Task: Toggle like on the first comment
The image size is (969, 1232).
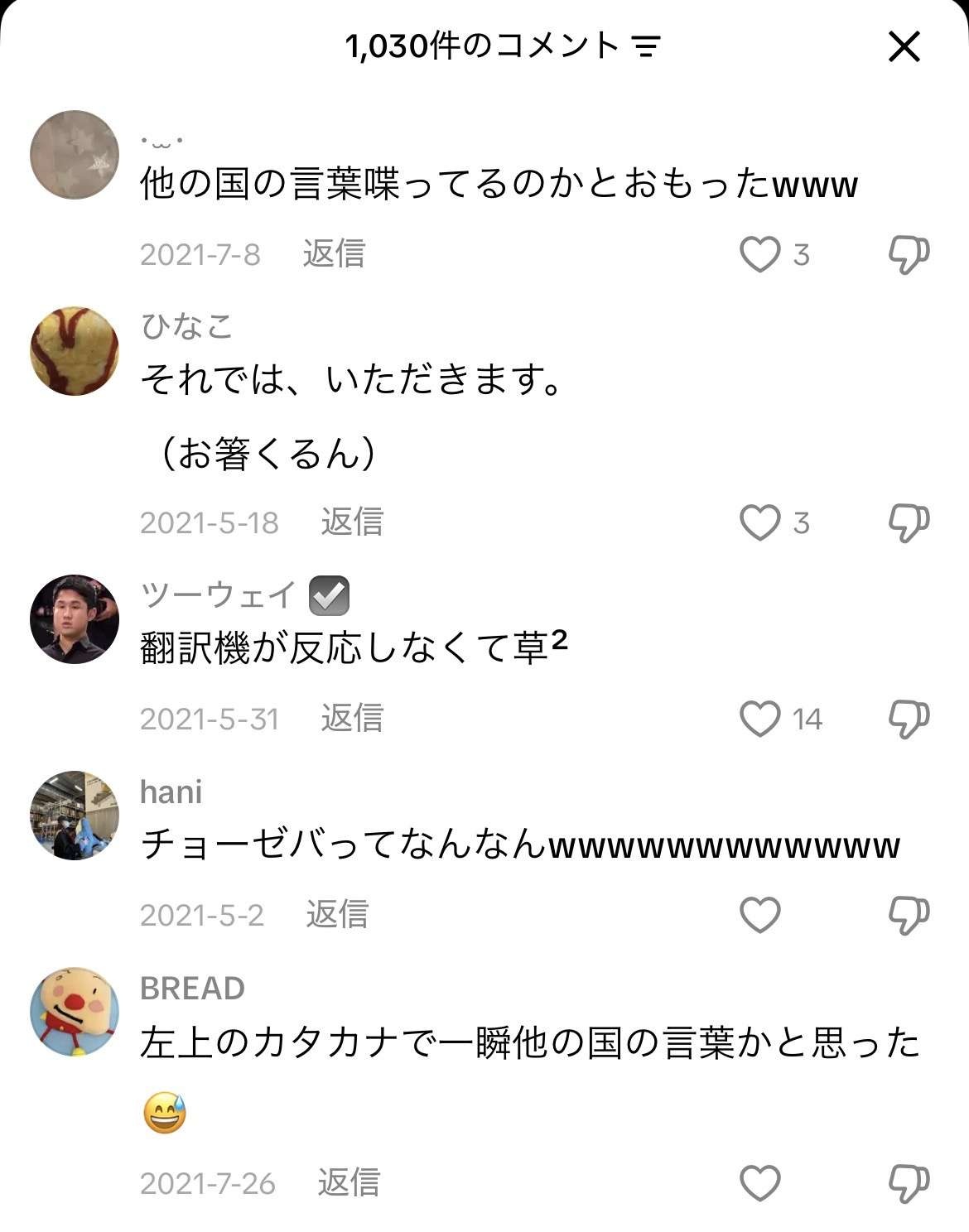Action: click(759, 254)
